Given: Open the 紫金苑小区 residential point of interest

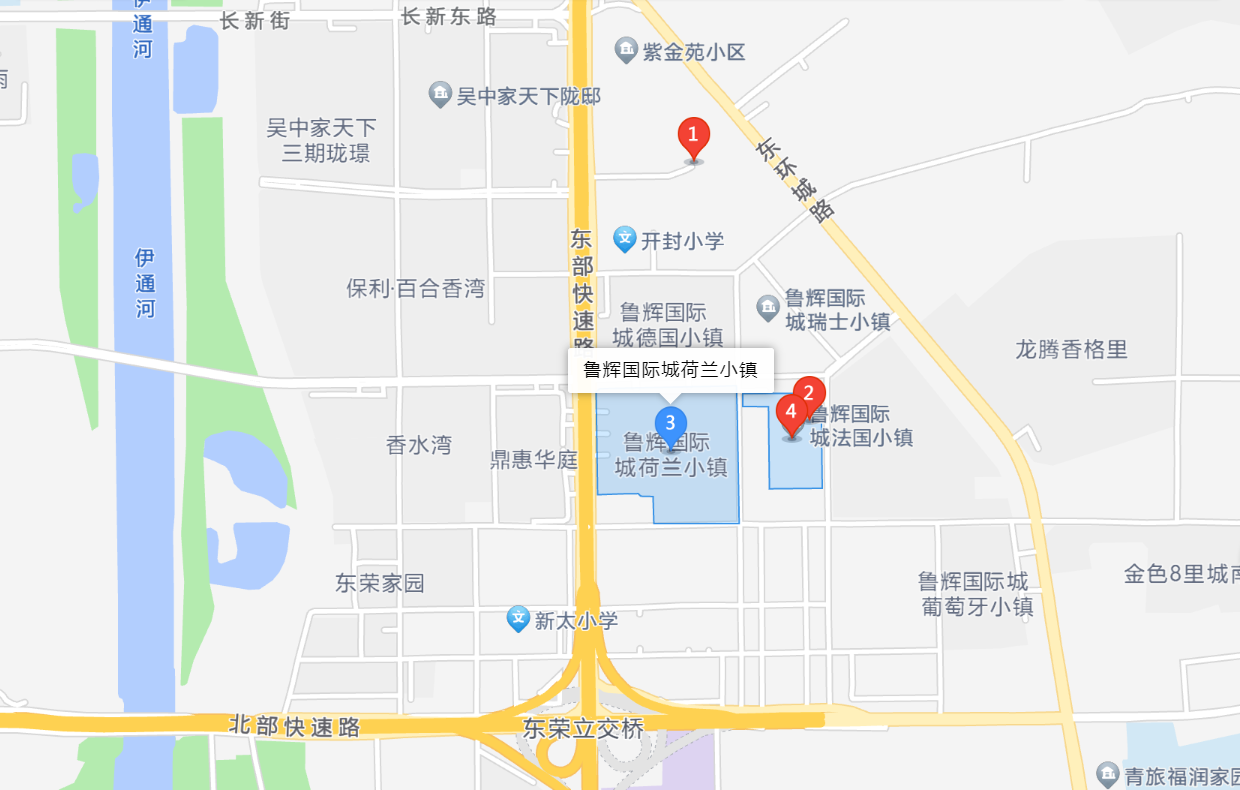Looking at the screenshot, I should (626, 50).
